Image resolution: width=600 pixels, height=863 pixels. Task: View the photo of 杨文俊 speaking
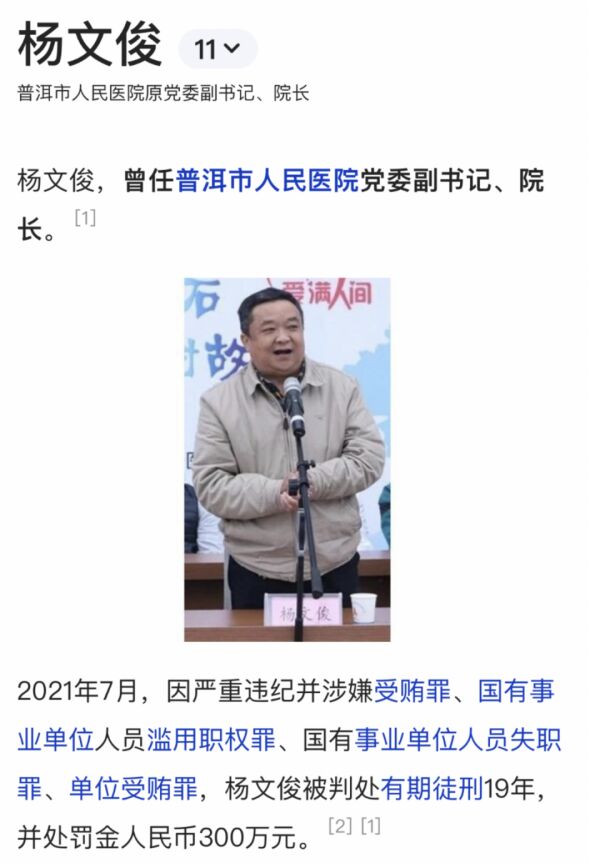[x=287, y=459]
